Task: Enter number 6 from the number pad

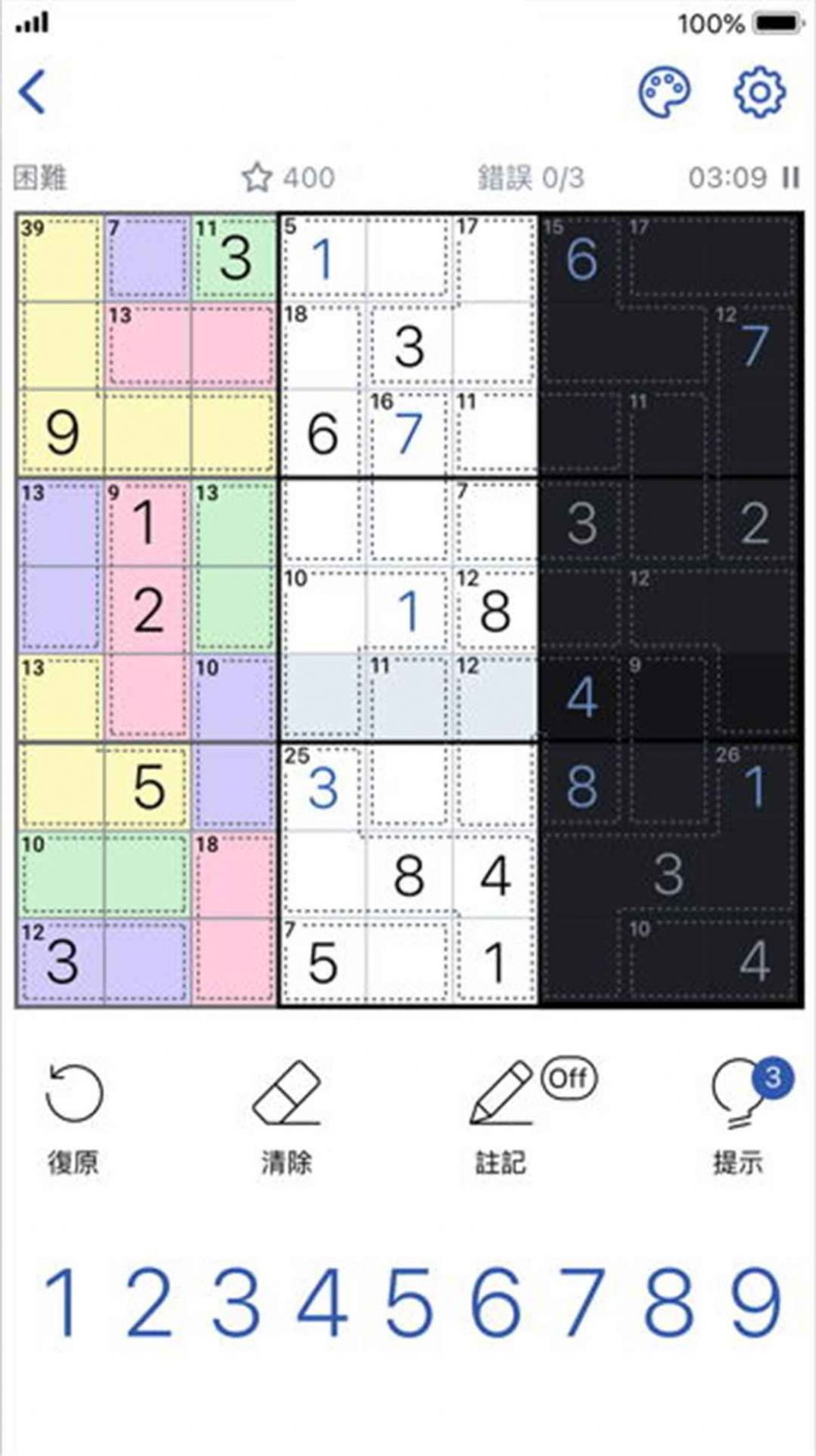Action: click(496, 1302)
